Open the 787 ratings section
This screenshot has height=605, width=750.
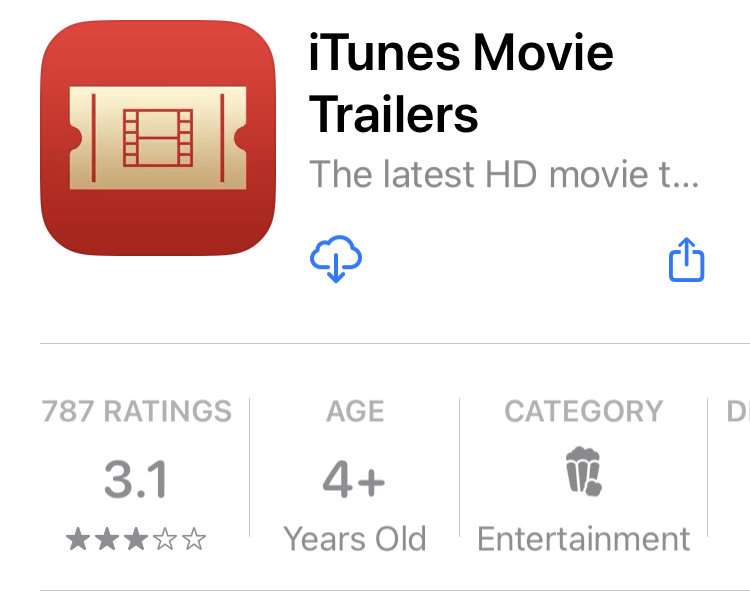(x=136, y=477)
